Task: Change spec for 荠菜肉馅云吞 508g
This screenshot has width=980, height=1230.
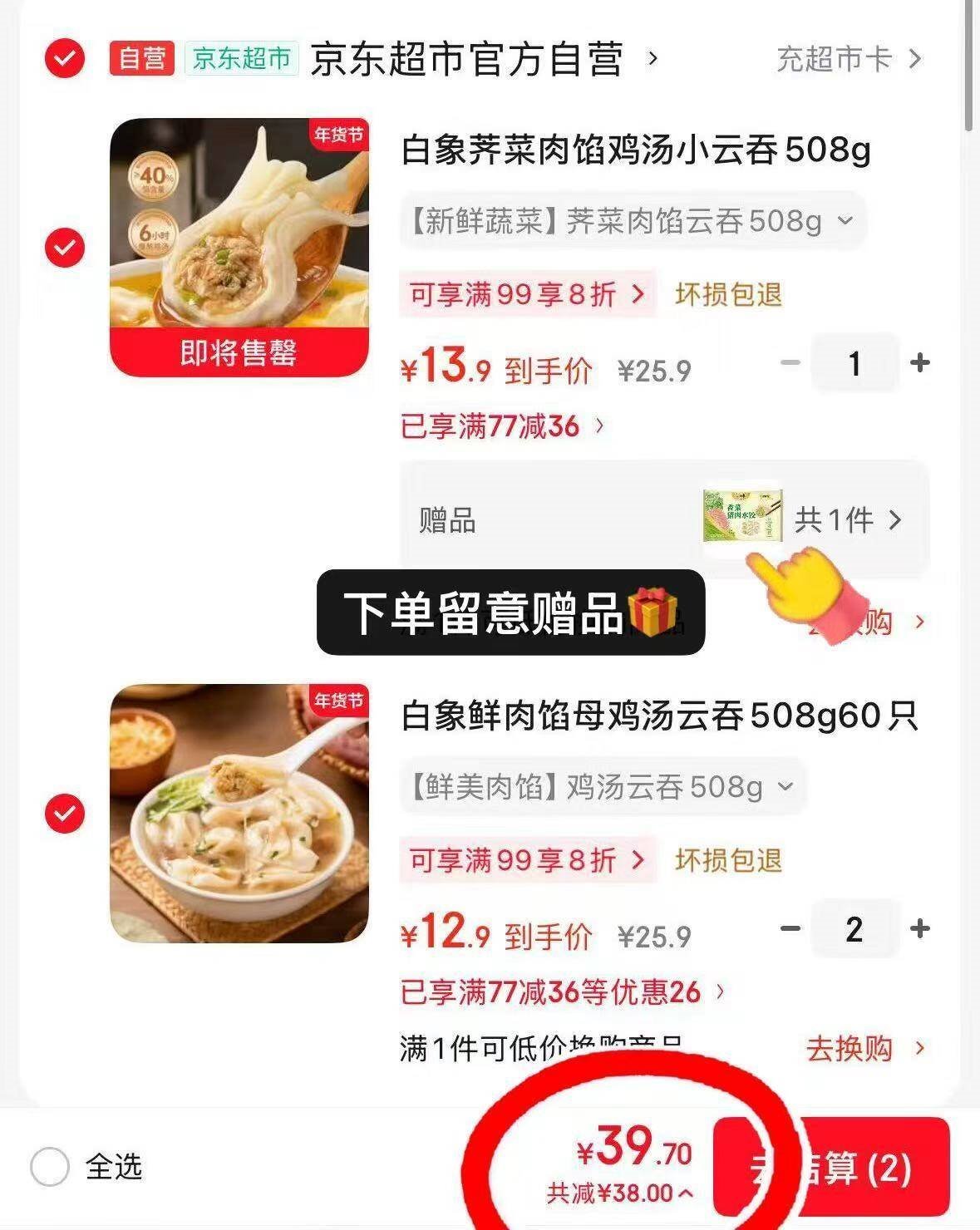Action: [632, 221]
